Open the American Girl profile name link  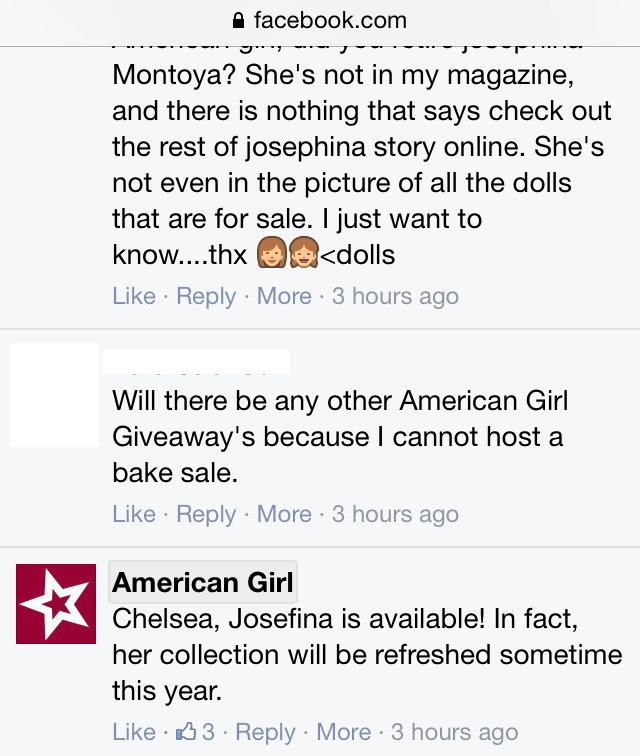[x=203, y=583]
